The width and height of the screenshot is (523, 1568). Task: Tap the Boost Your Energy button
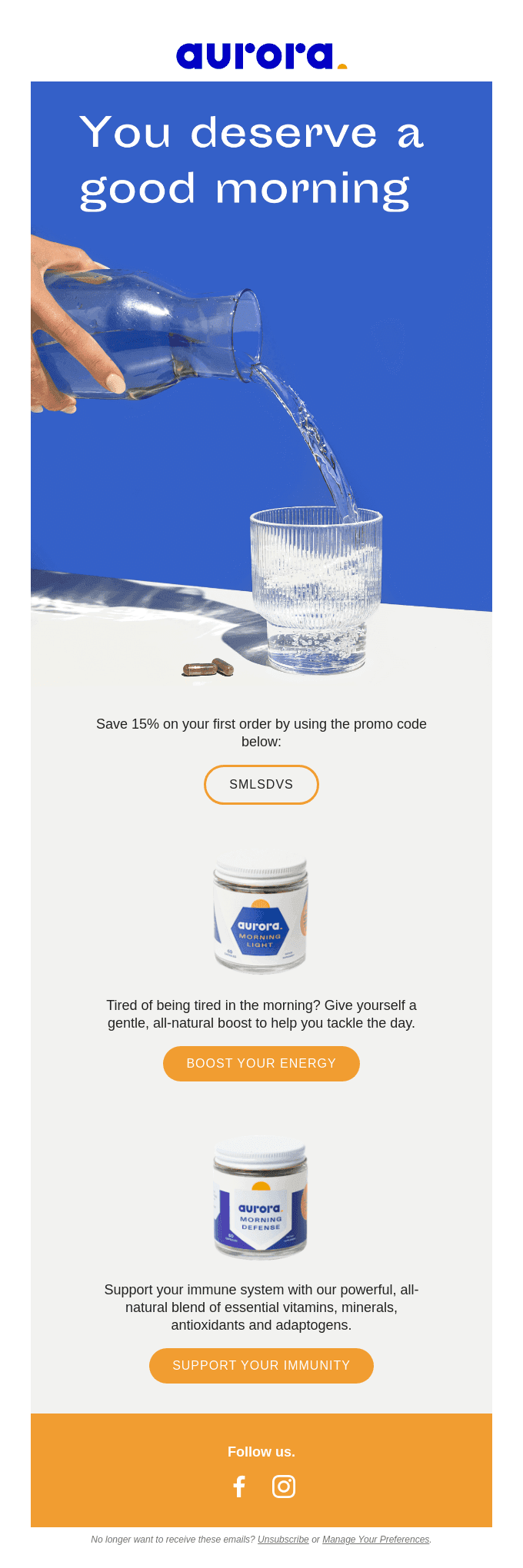[x=261, y=1063]
